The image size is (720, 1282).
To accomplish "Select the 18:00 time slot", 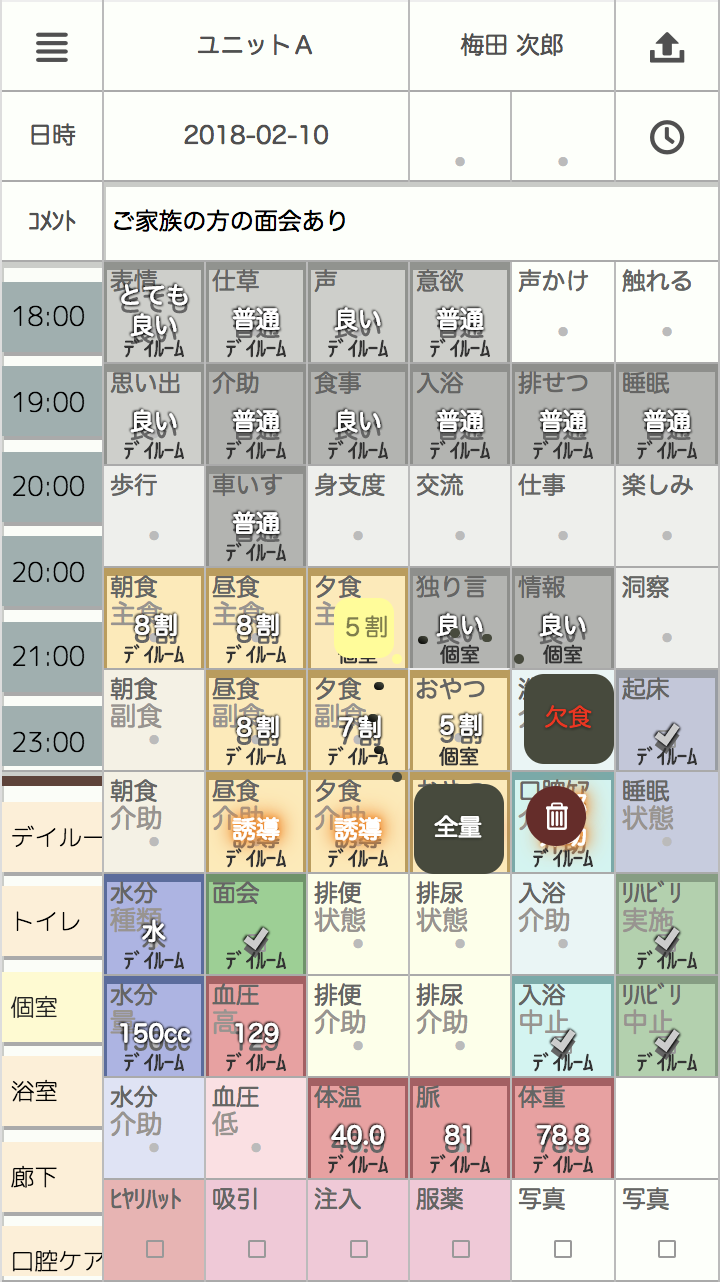I will pyautogui.click(x=50, y=318).
